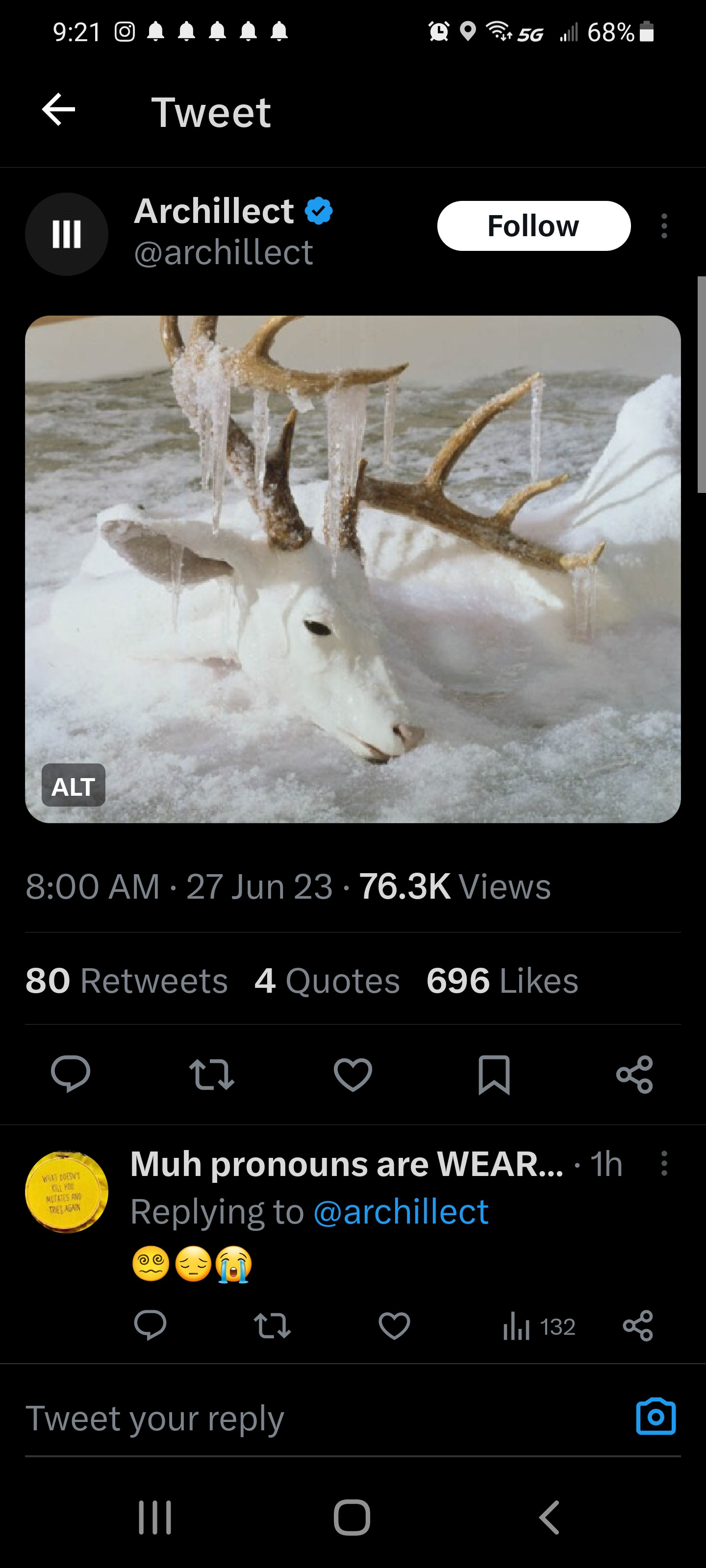
Task: Retweet Archillect's tweet
Action: point(211,1075)
